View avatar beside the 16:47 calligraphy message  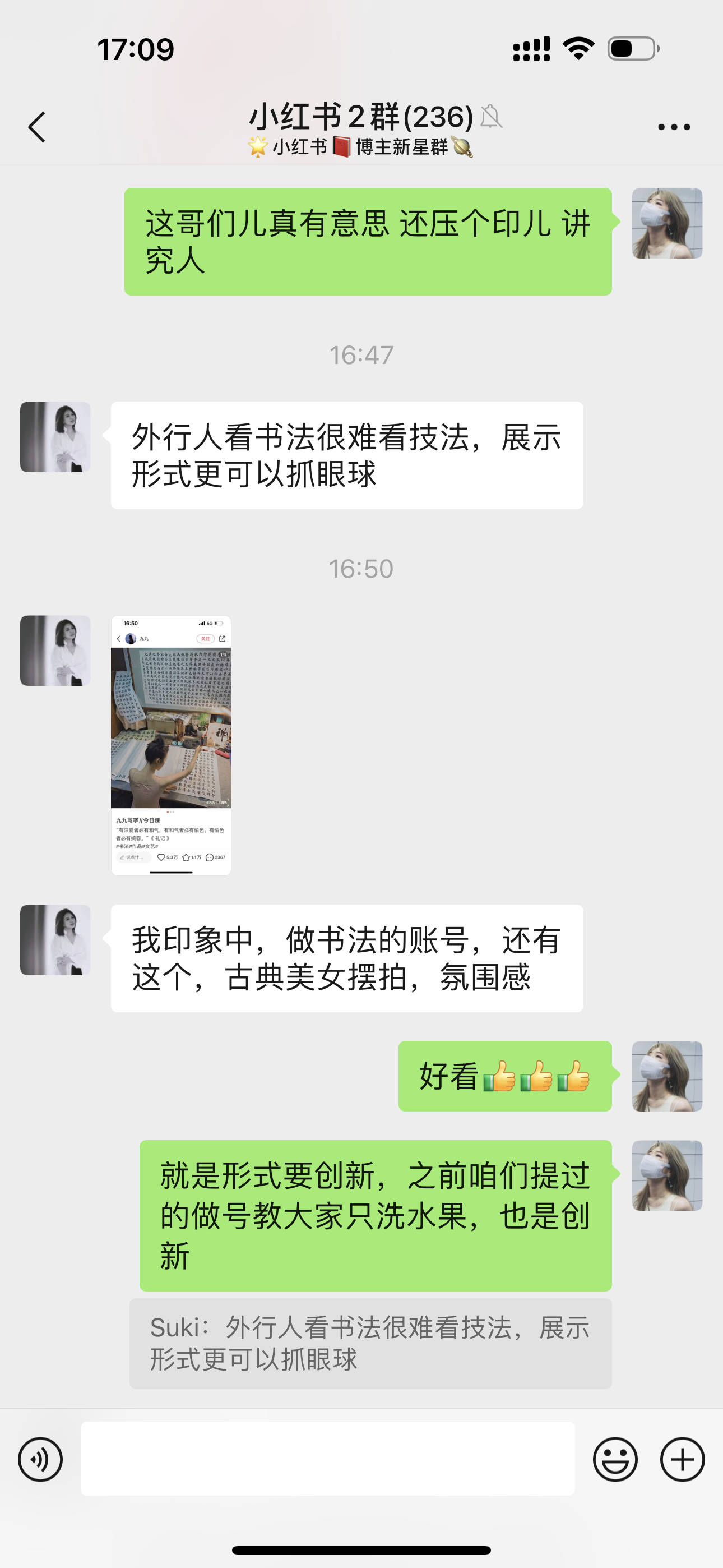click(x=55, y=437)
